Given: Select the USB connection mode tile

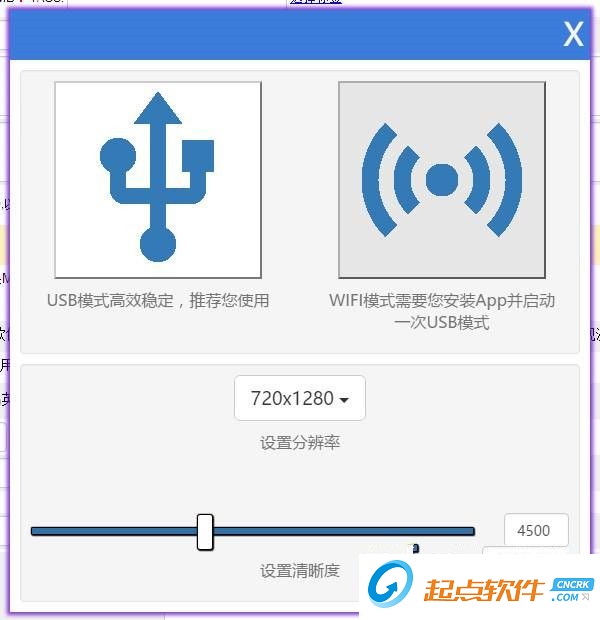Looking at the screenshot, I should (x=158, y=180).
